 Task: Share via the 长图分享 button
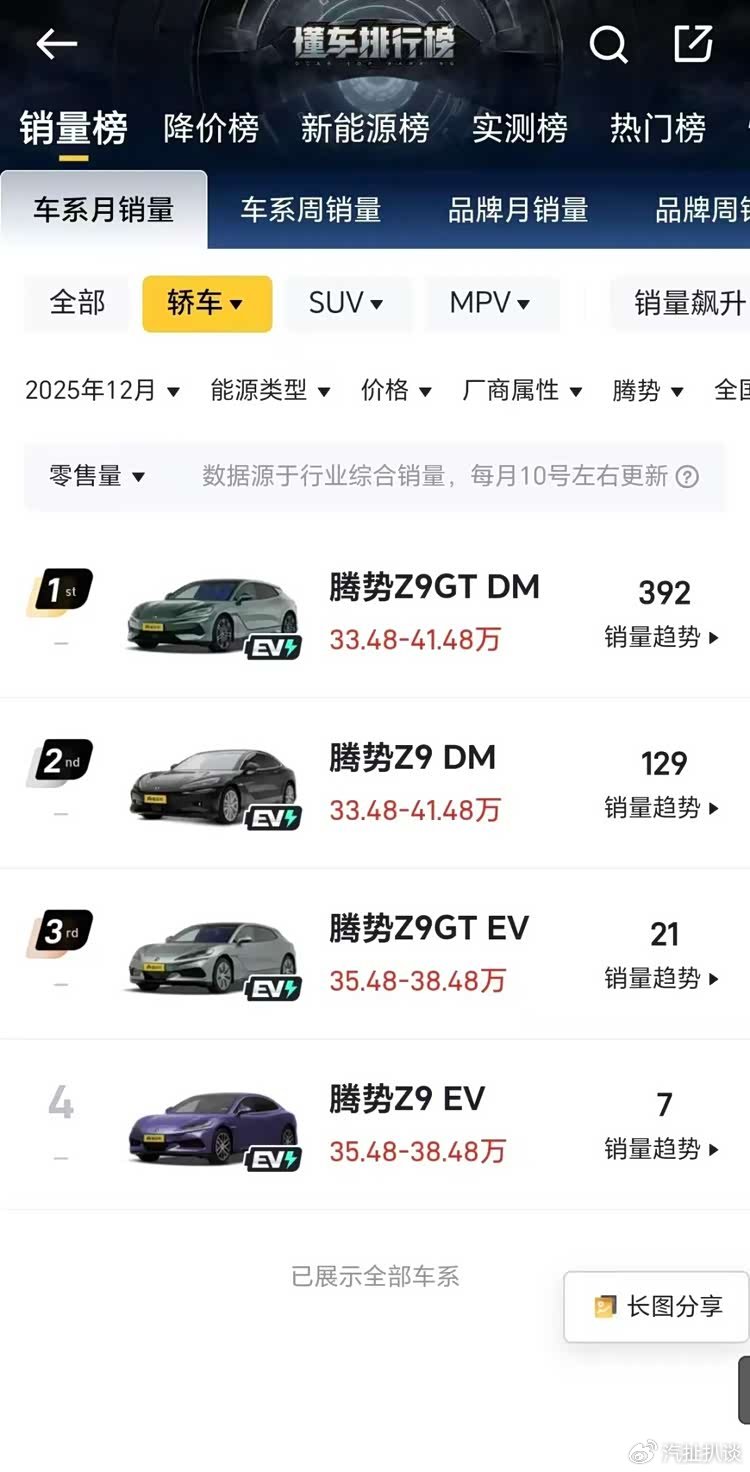[659, 1306]
